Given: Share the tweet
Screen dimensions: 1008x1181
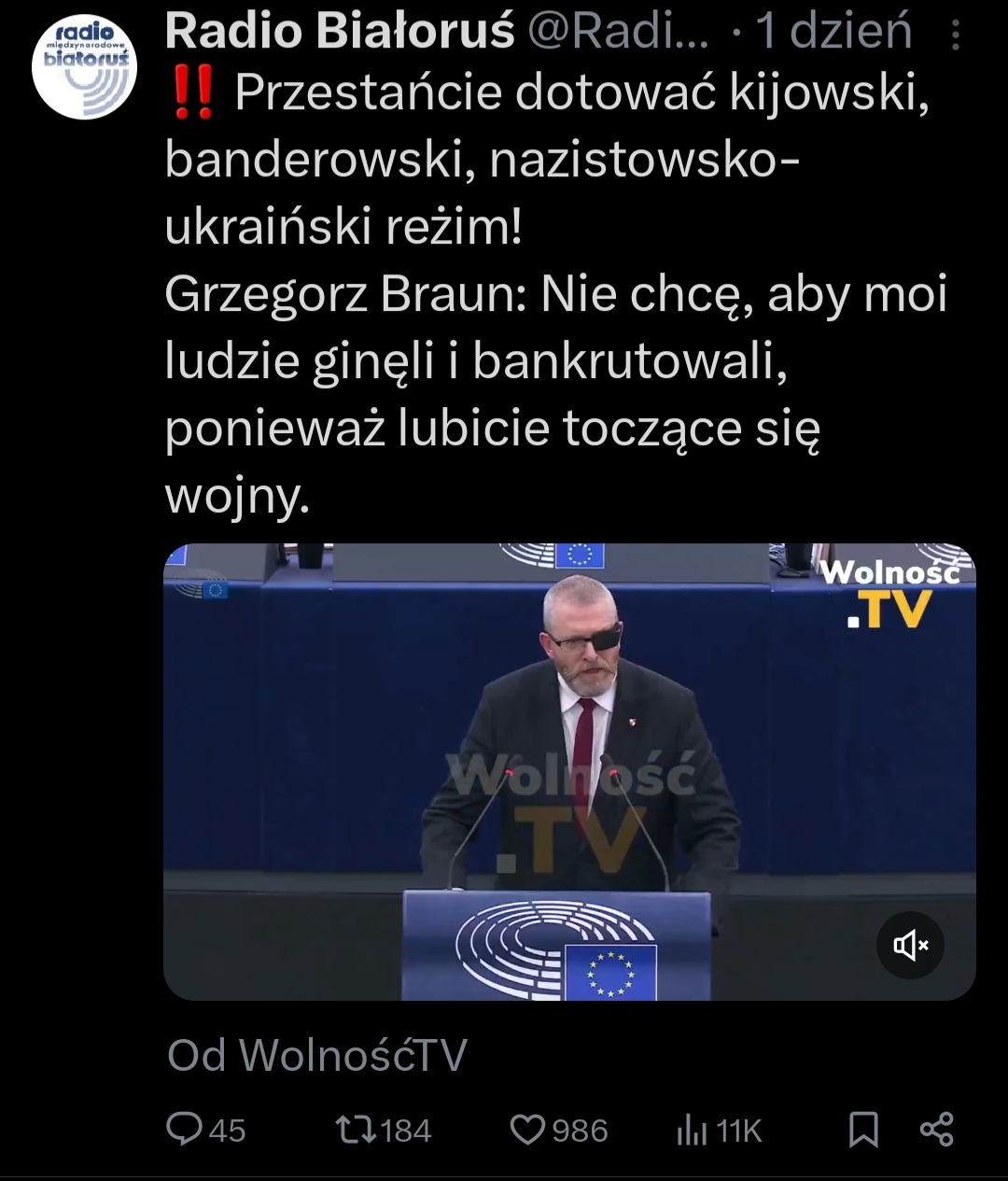Looking at the screenshot, I should 936,1130.
